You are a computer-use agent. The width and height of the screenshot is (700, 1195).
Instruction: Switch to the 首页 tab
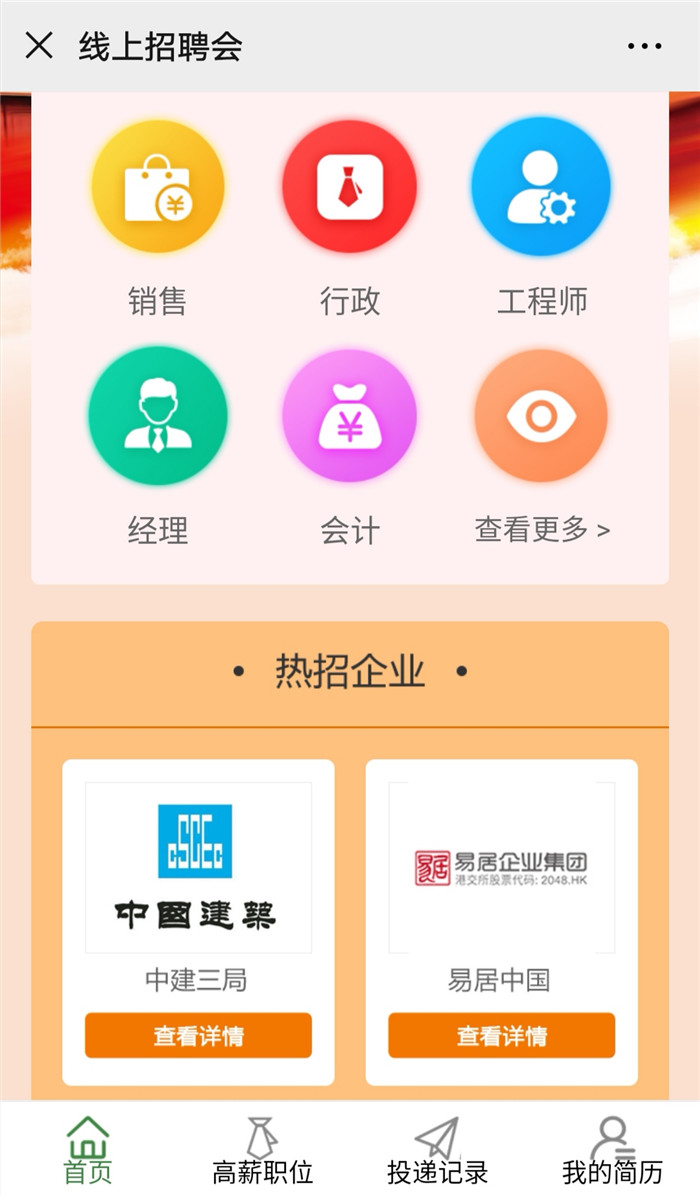(88, 1151)
